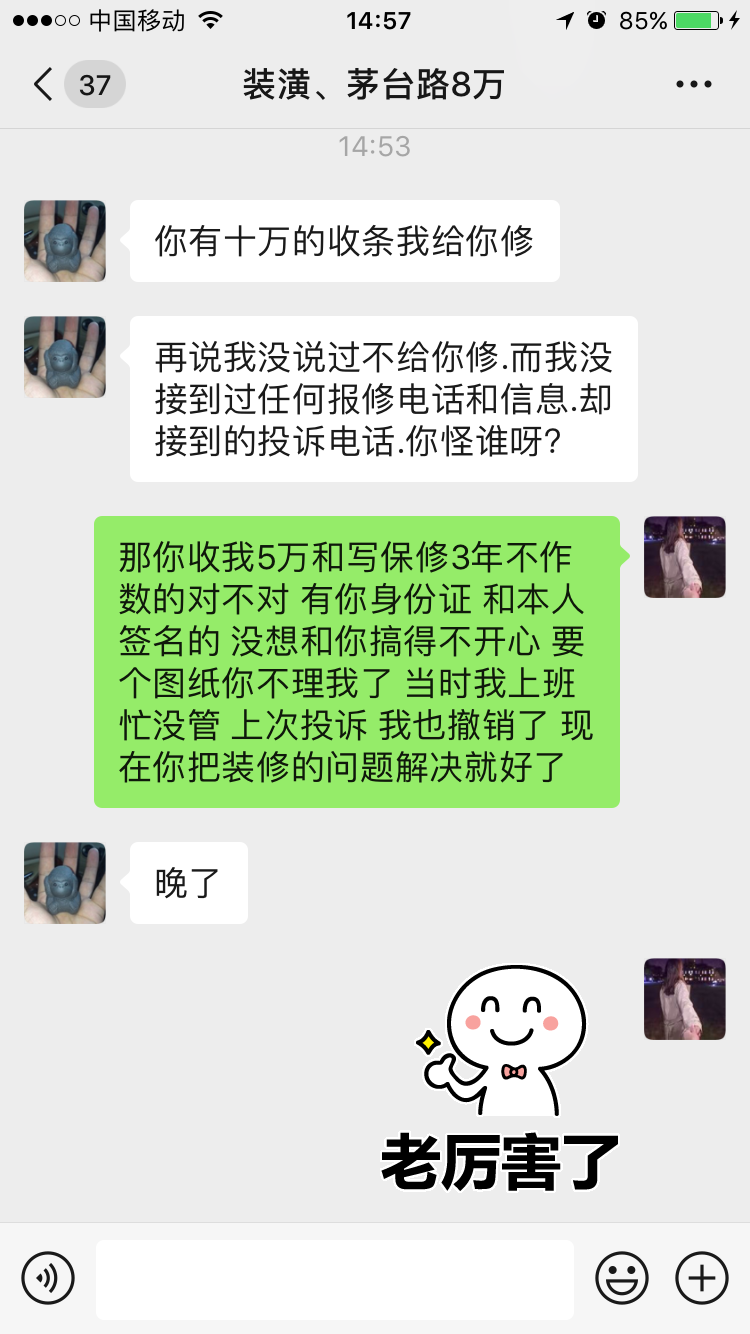Open the emoji sticker panel
Viewport: 750px width, 1334px height.
621,1278
